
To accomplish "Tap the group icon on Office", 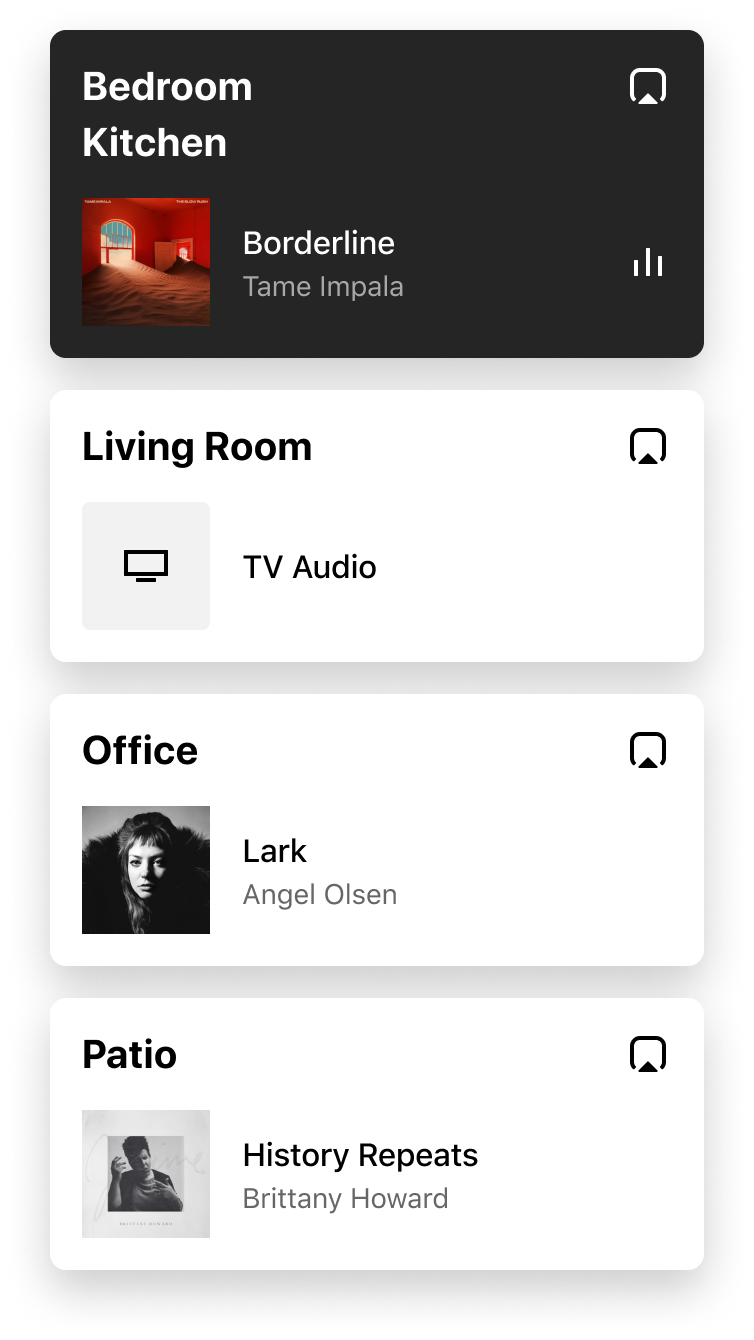I will click(x=647, y=750).
